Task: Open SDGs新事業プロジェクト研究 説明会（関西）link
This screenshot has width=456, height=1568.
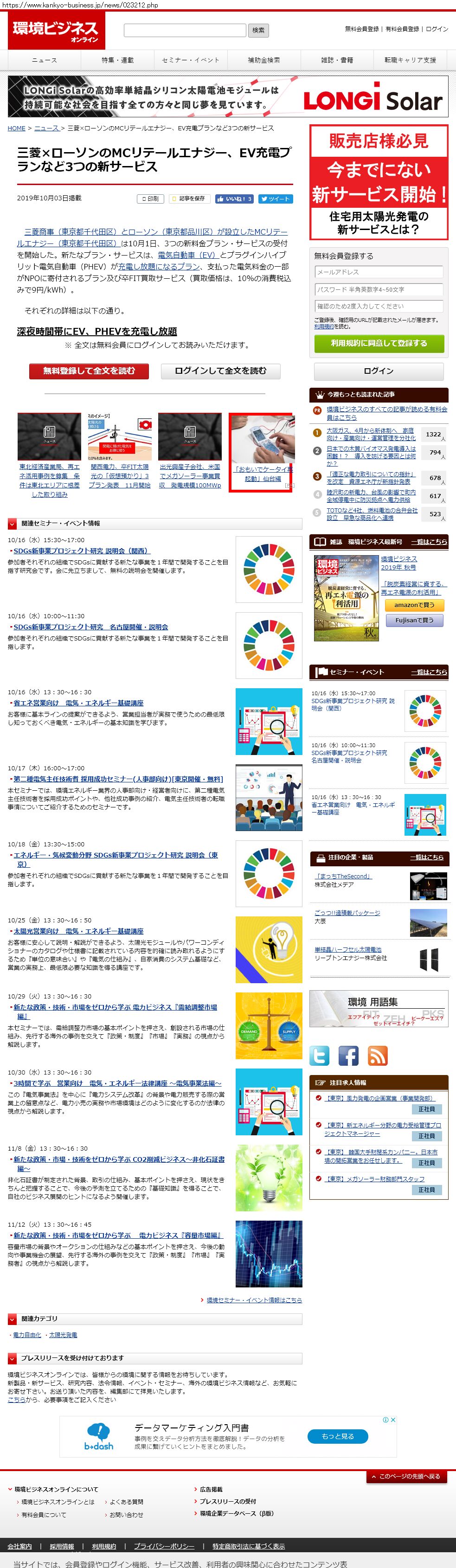Action: tap(81, 551)
